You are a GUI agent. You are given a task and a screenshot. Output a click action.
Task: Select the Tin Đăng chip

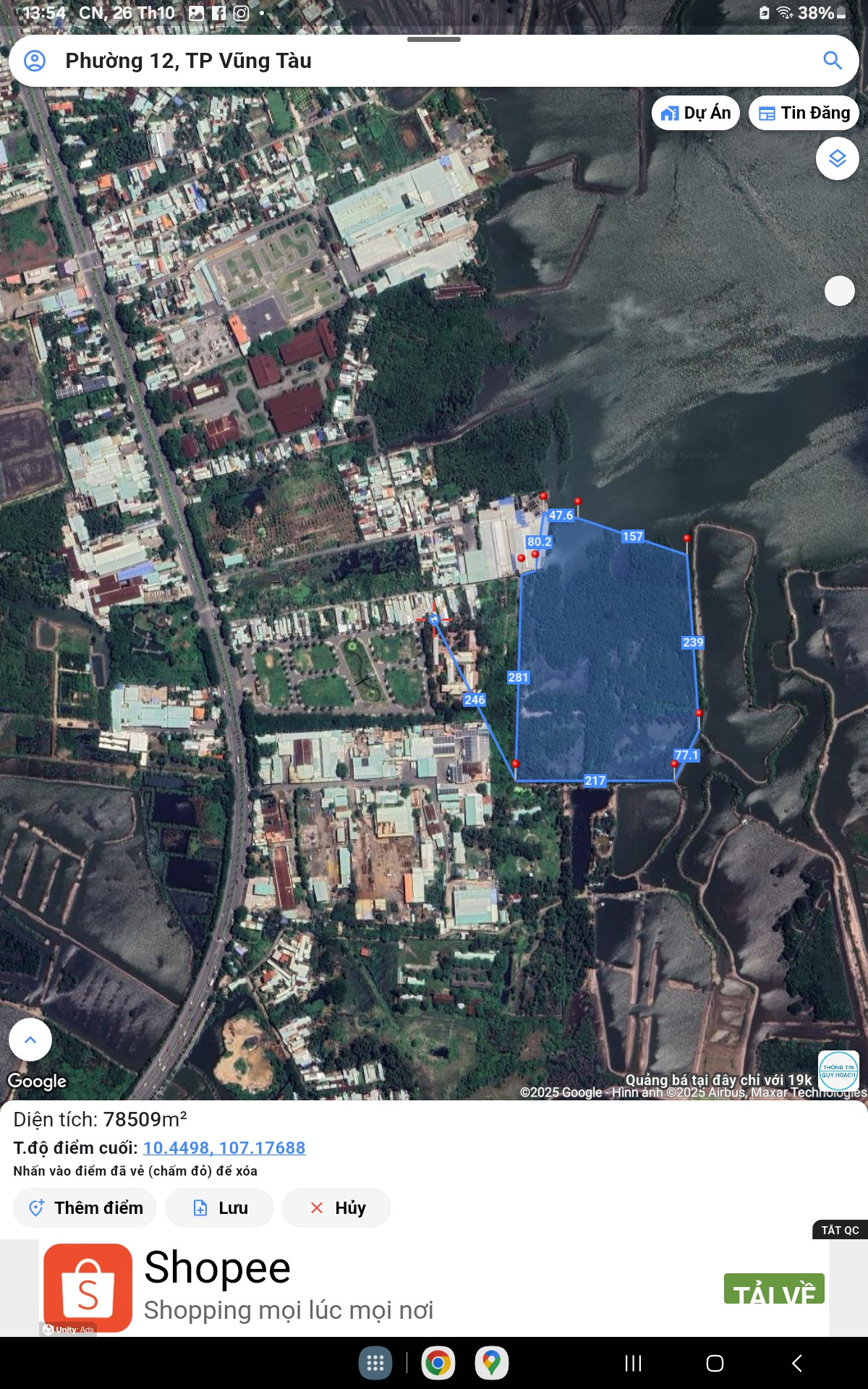coord(804,113)
